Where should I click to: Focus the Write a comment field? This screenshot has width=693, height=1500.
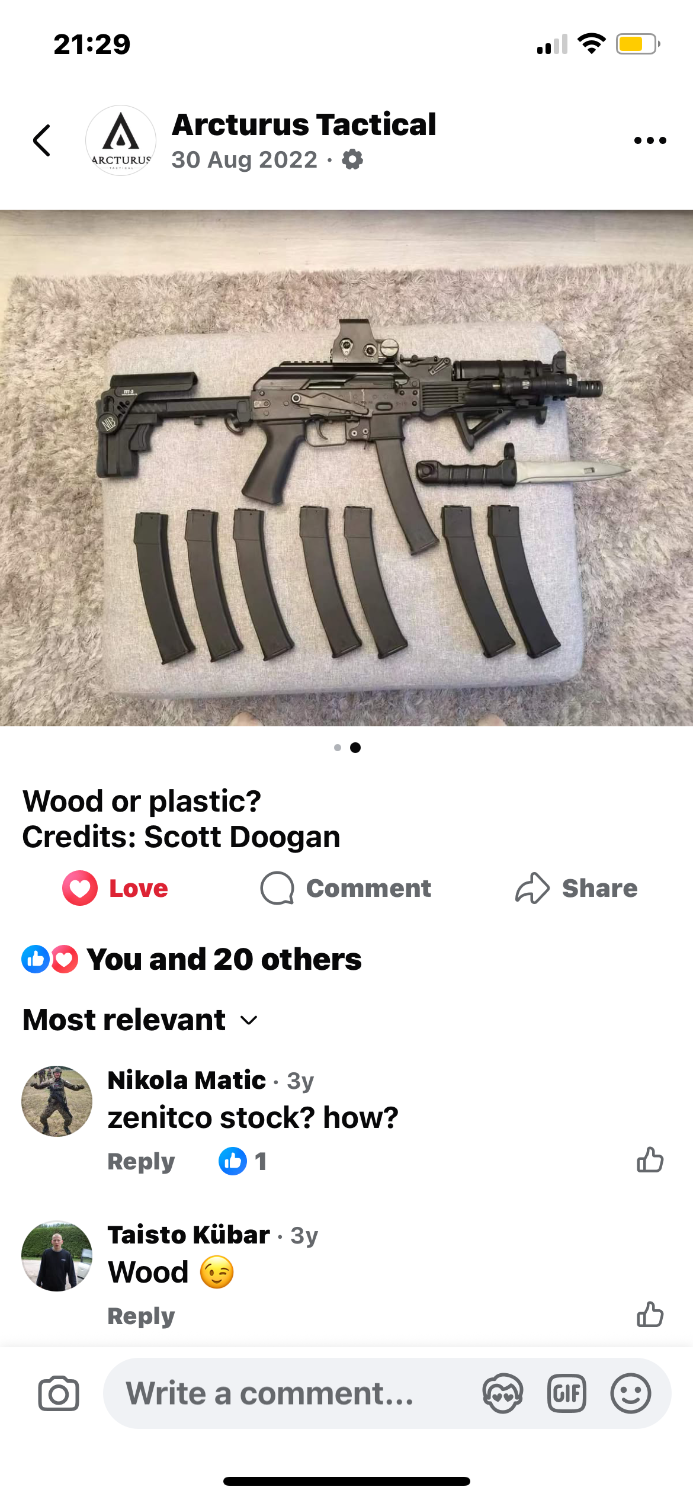pyautogui.click(x=290, y=1393)
